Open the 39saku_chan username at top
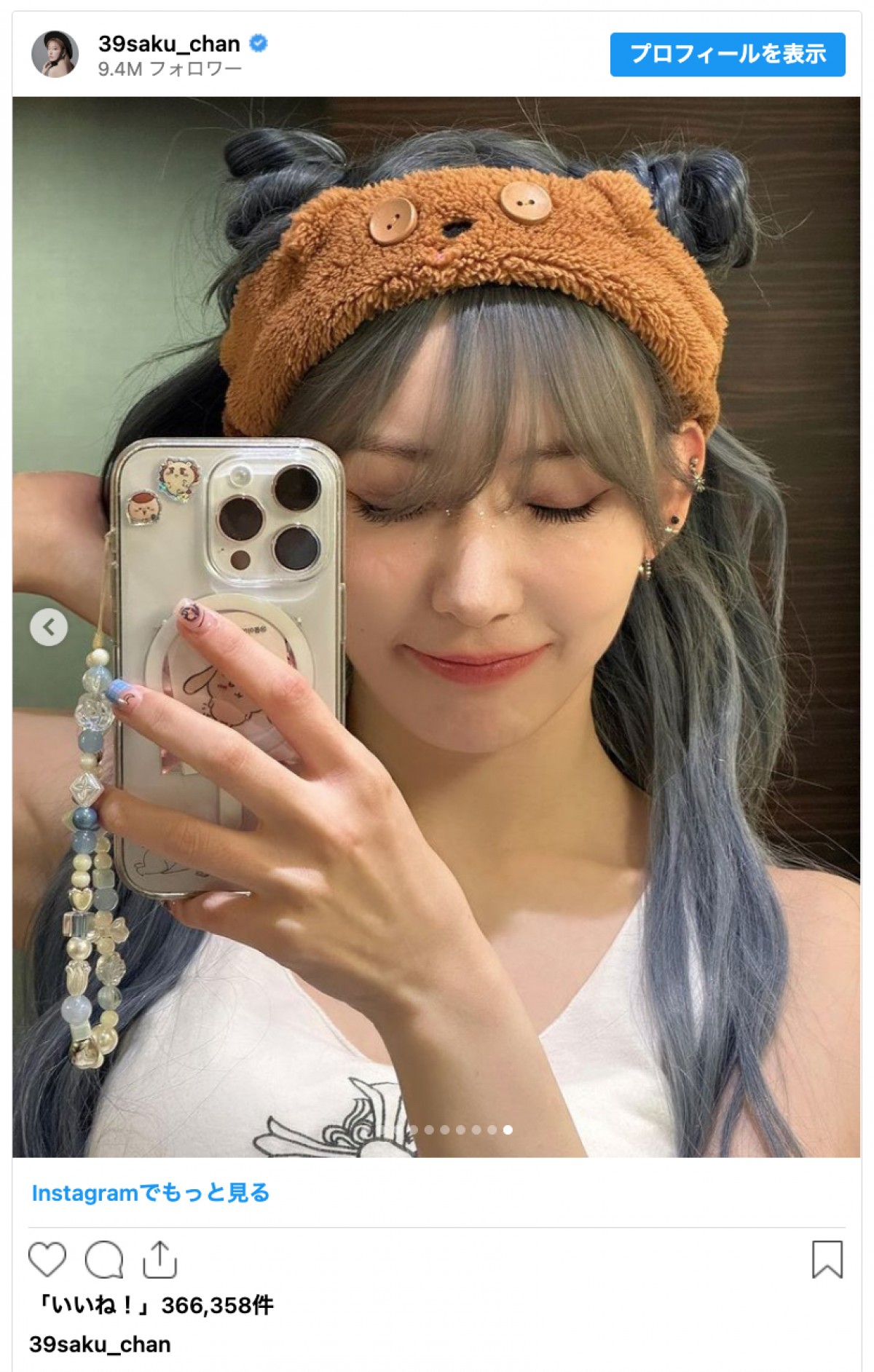874x1372 pixels. pyautogui.click(x=169, y=44)
